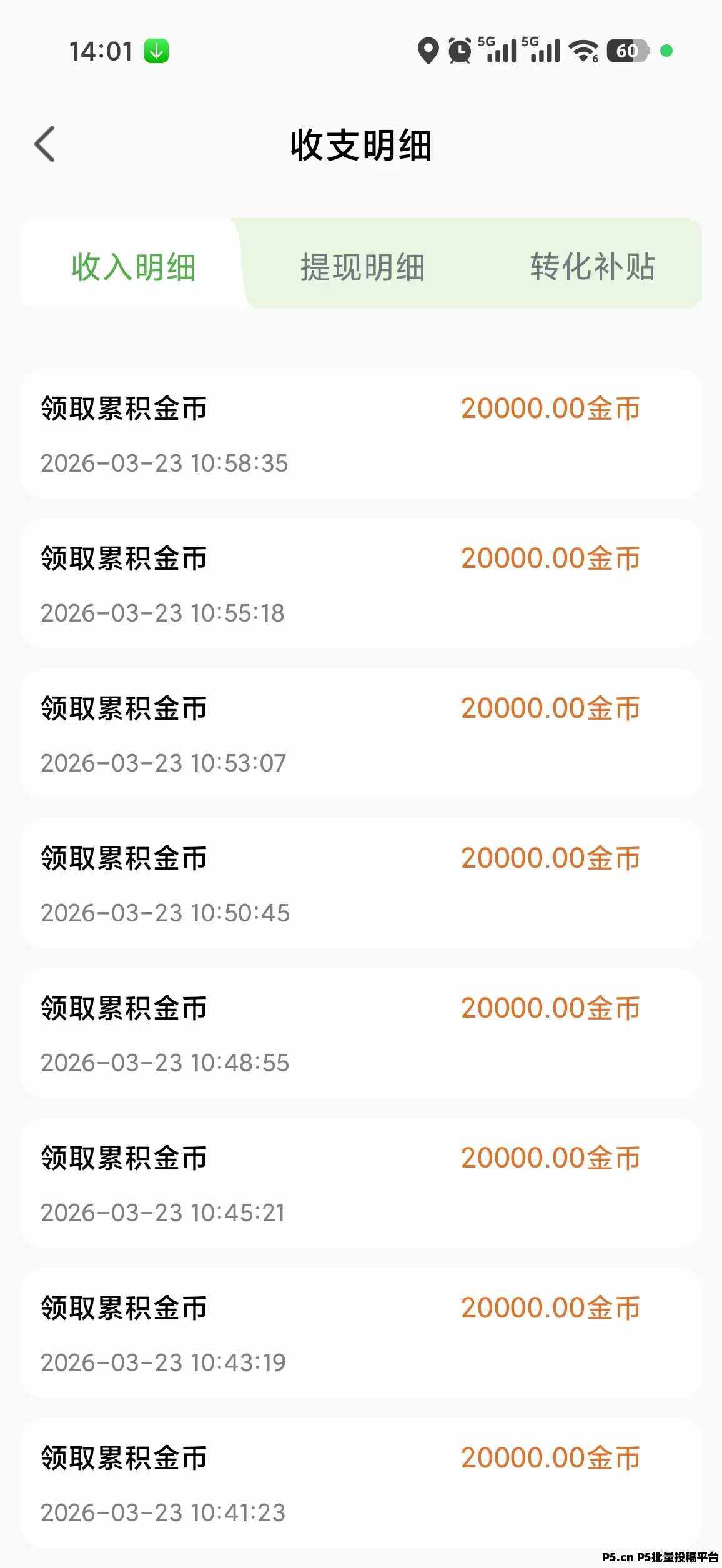Open the 转化补贴 tab
Viewport: 722px width, 1568px height.
pos(592,267)
